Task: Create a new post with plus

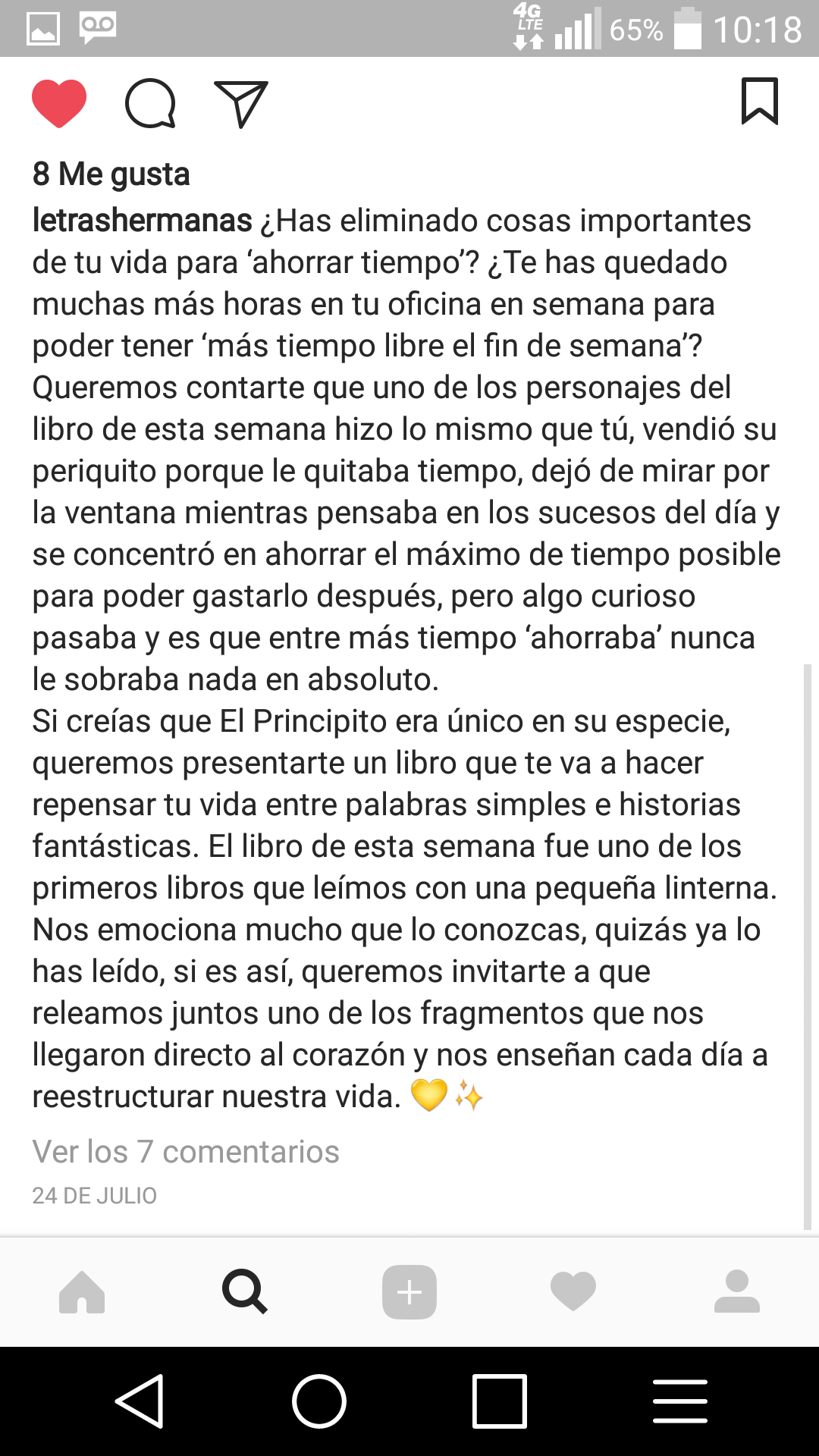Action: coord(409,1292)
